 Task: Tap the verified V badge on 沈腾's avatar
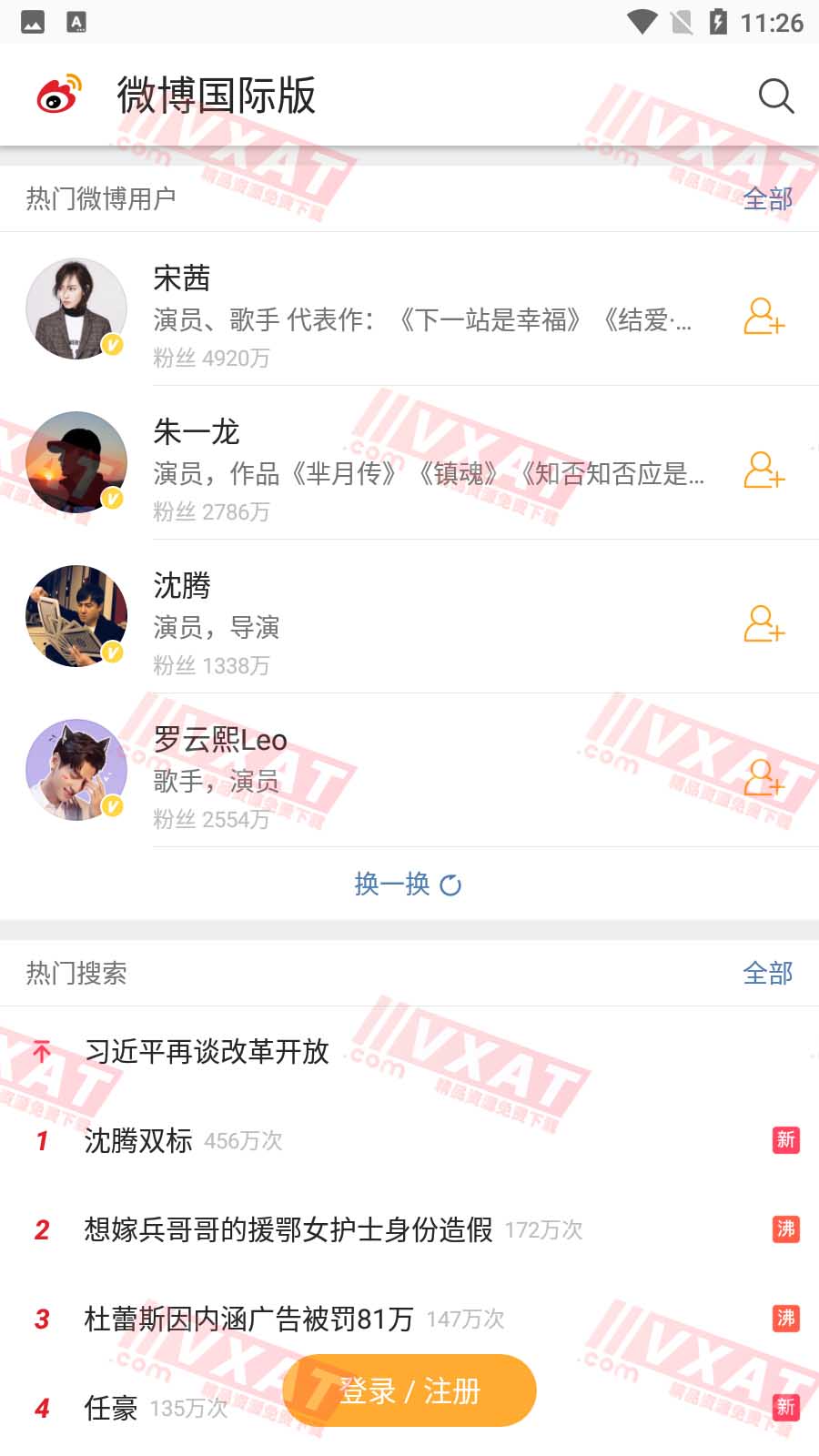pyautogui.click(x=110, y=652)
